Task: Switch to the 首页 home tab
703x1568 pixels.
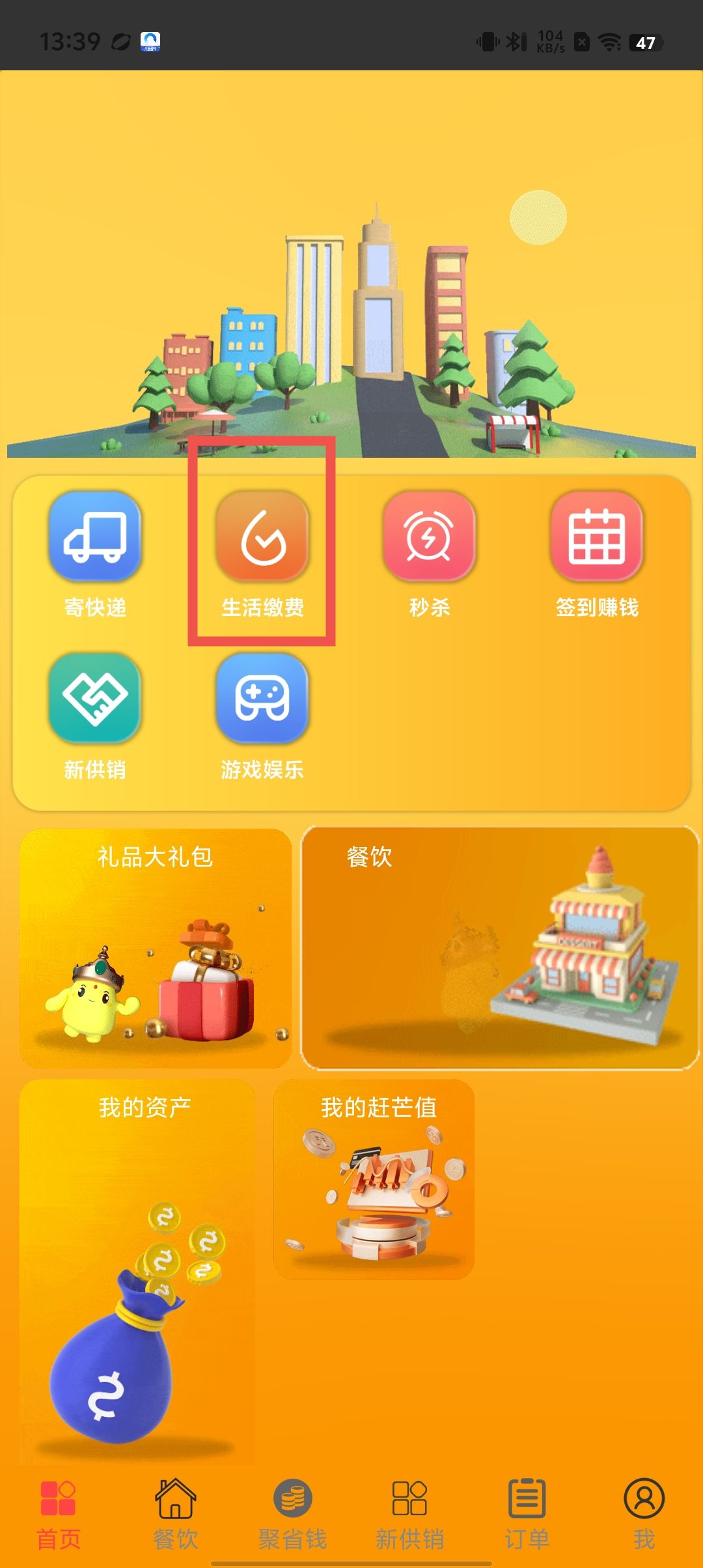Action: [x=59, y=1515]
